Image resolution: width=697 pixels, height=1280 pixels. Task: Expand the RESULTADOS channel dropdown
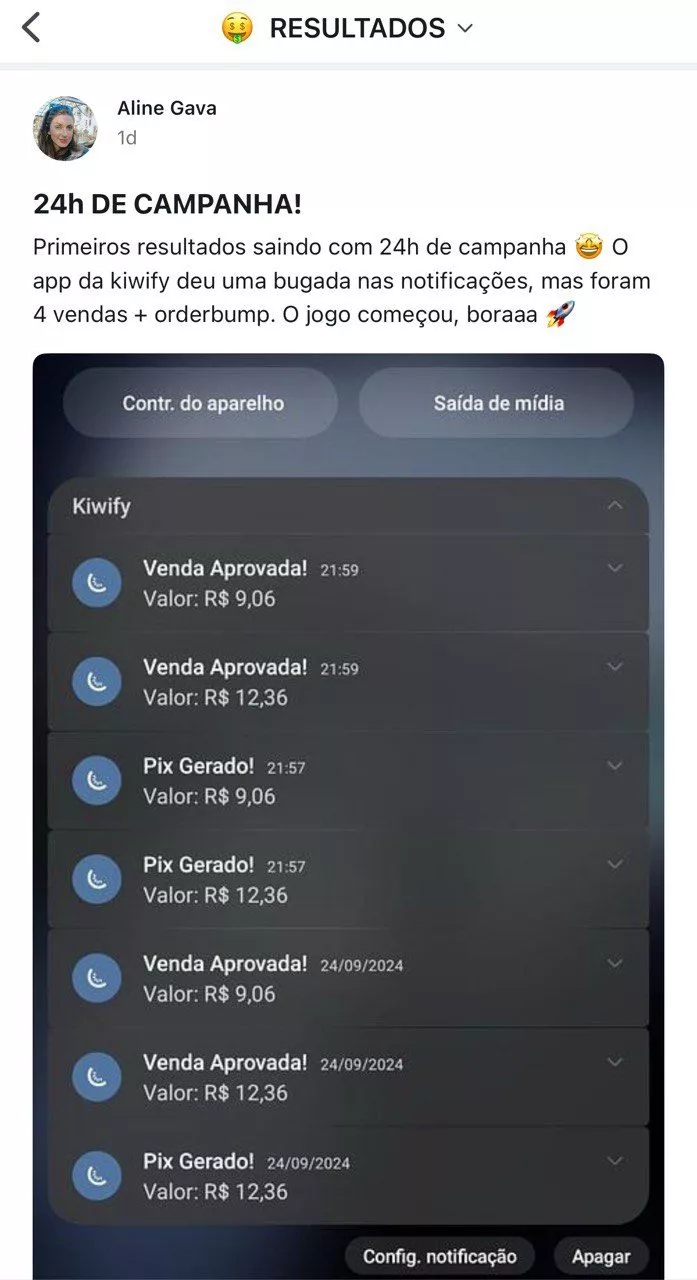(x=464, y=28)
